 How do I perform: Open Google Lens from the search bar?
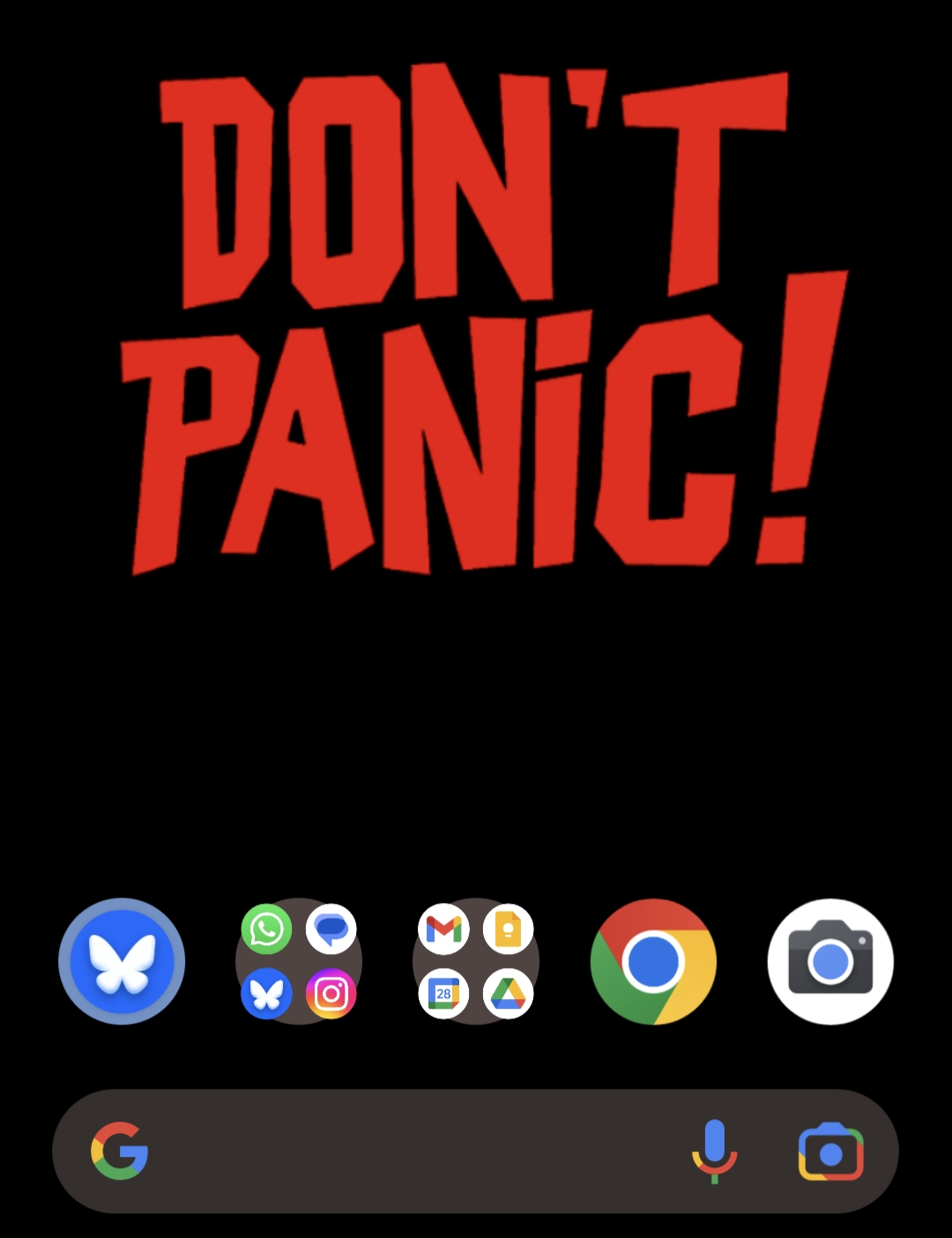point(830,1152)
